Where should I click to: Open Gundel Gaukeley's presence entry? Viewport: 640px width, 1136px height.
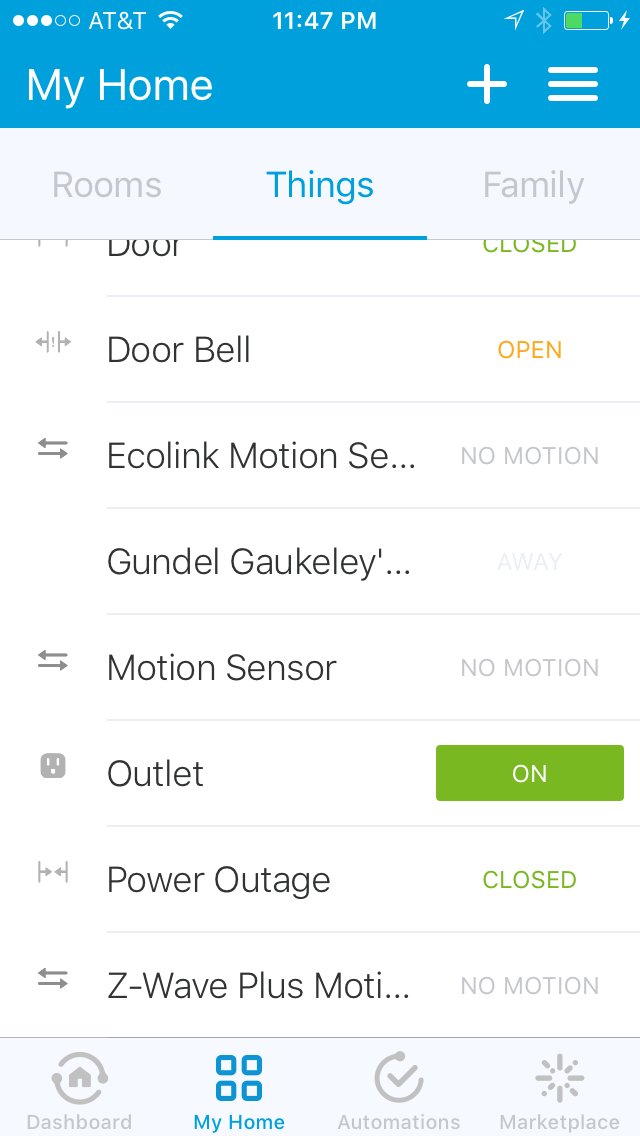320,561
